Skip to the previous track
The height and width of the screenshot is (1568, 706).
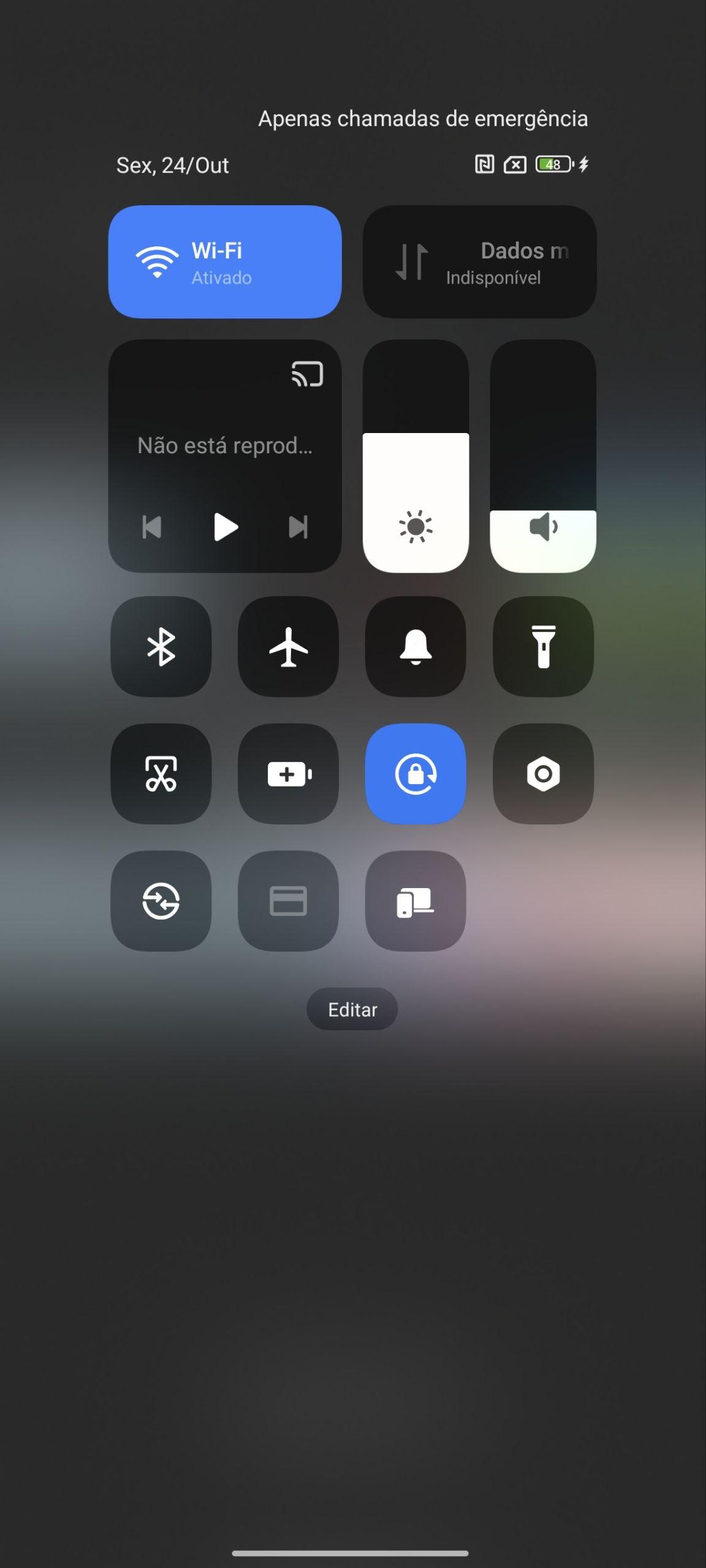tap(152, 527)
